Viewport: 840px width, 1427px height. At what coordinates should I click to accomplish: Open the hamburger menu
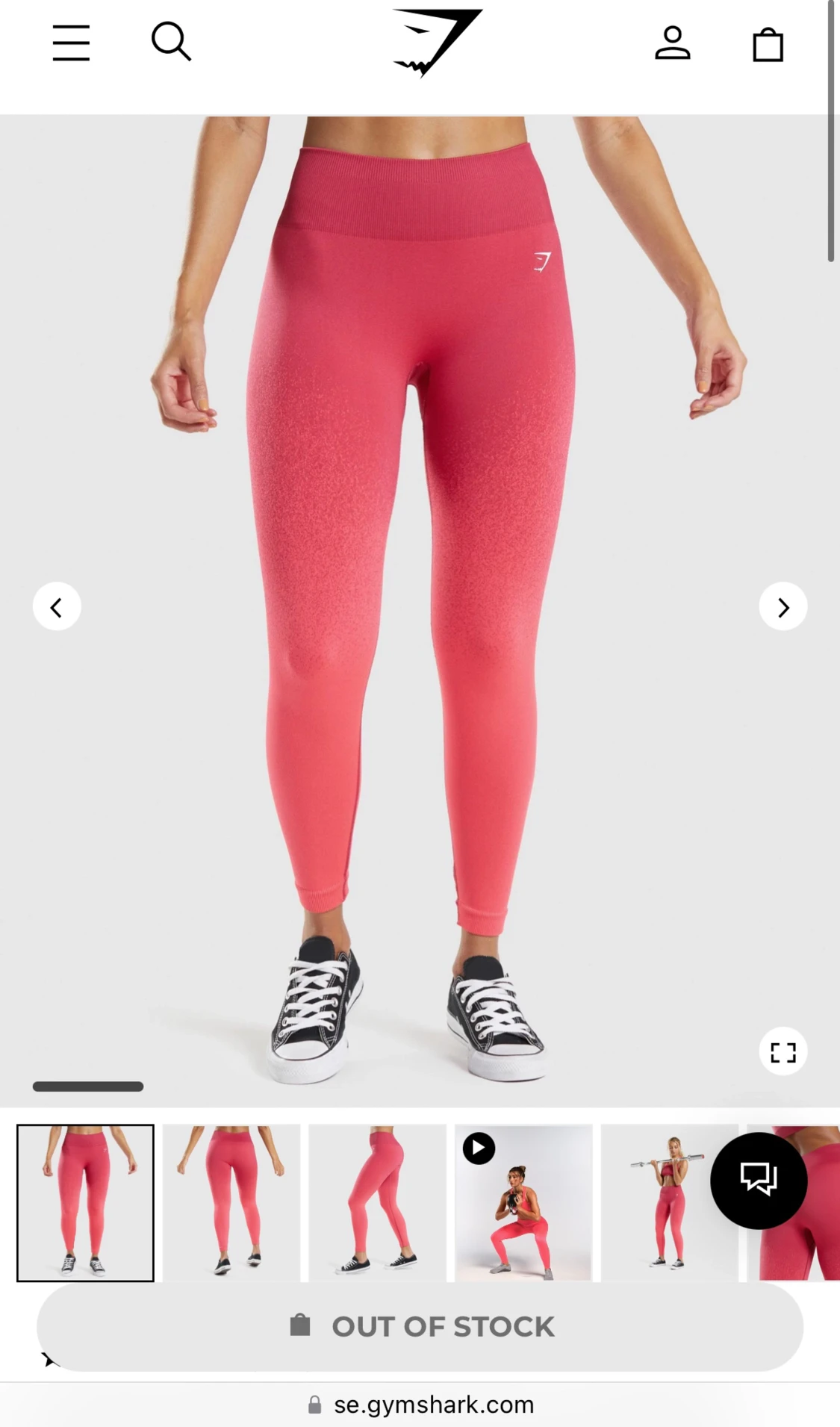71,43
